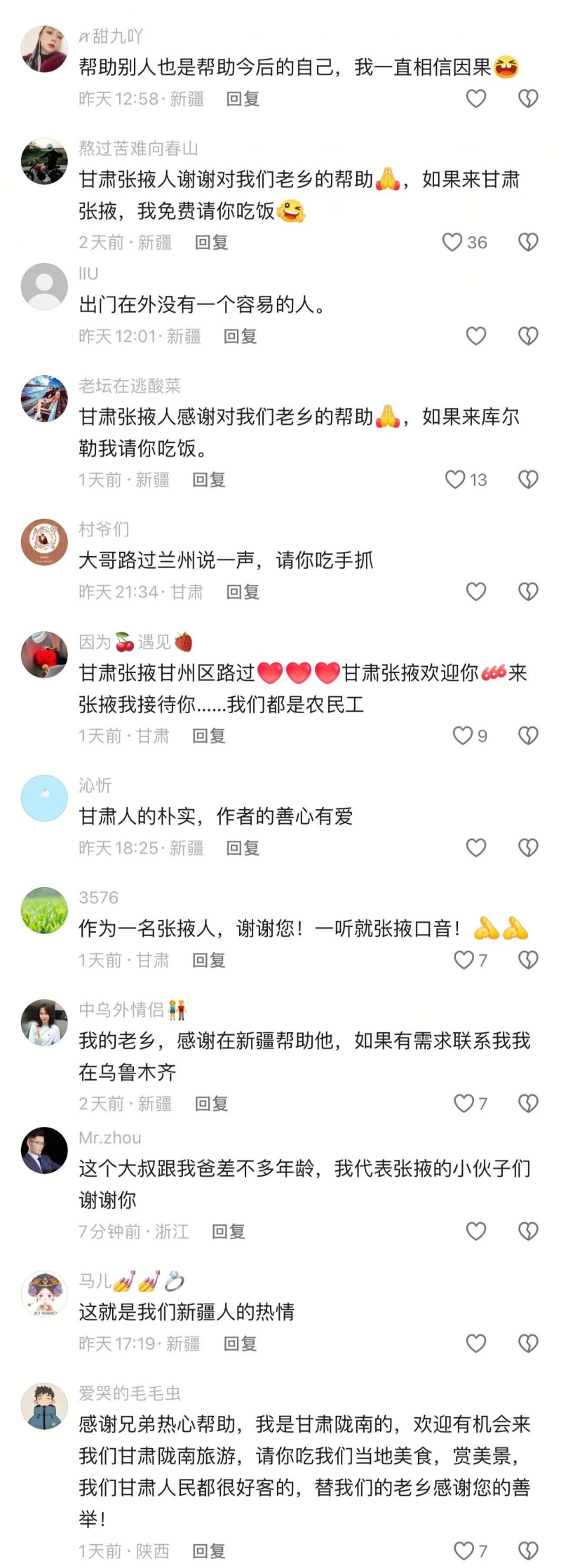Reply to 熬过苦难向春山's comment
Image resolution: width=561 pixels, height=1568 pixels.
pos(211,243)
